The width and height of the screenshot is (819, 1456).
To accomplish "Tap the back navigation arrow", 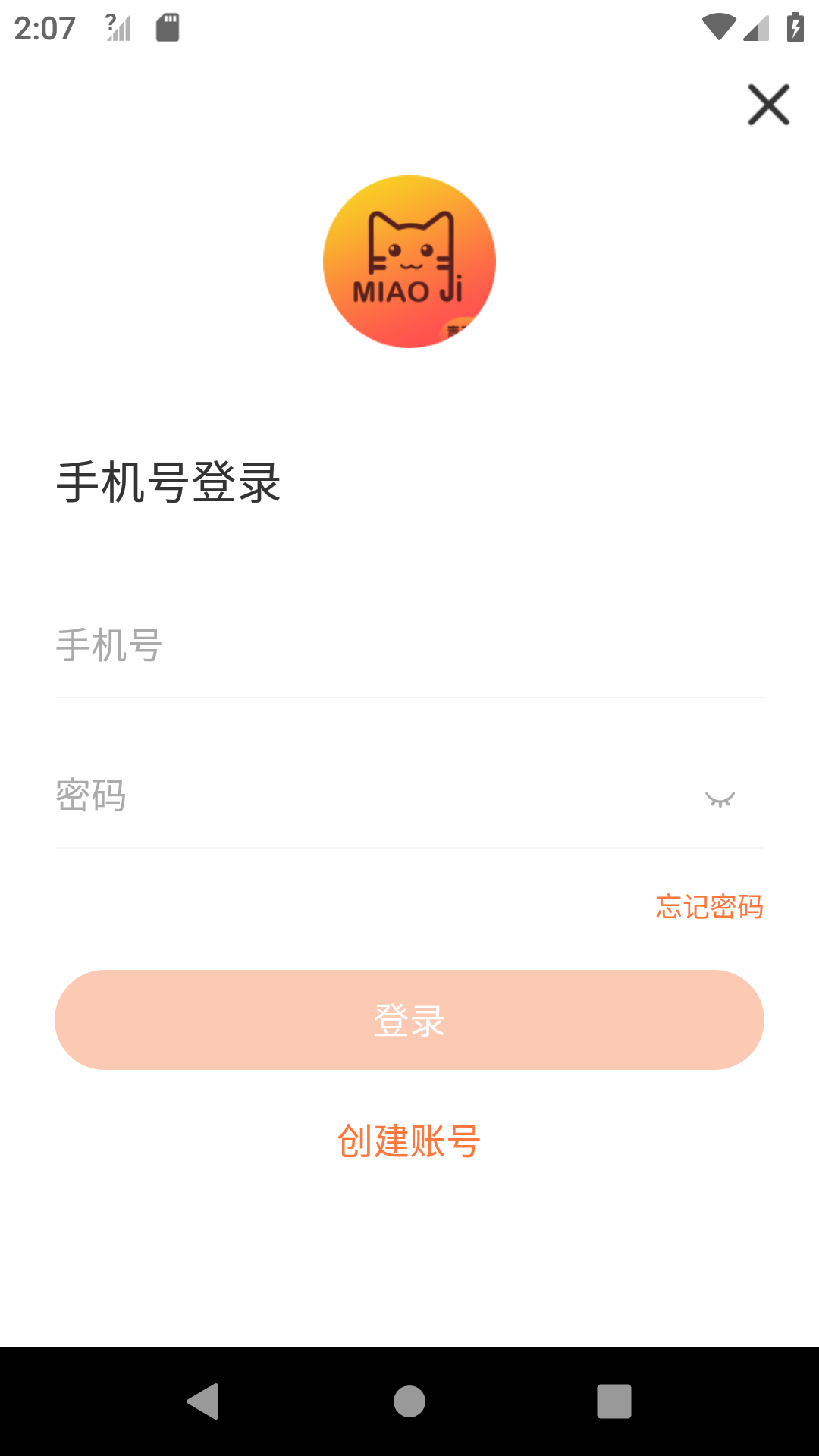I will click(202, 1402).
